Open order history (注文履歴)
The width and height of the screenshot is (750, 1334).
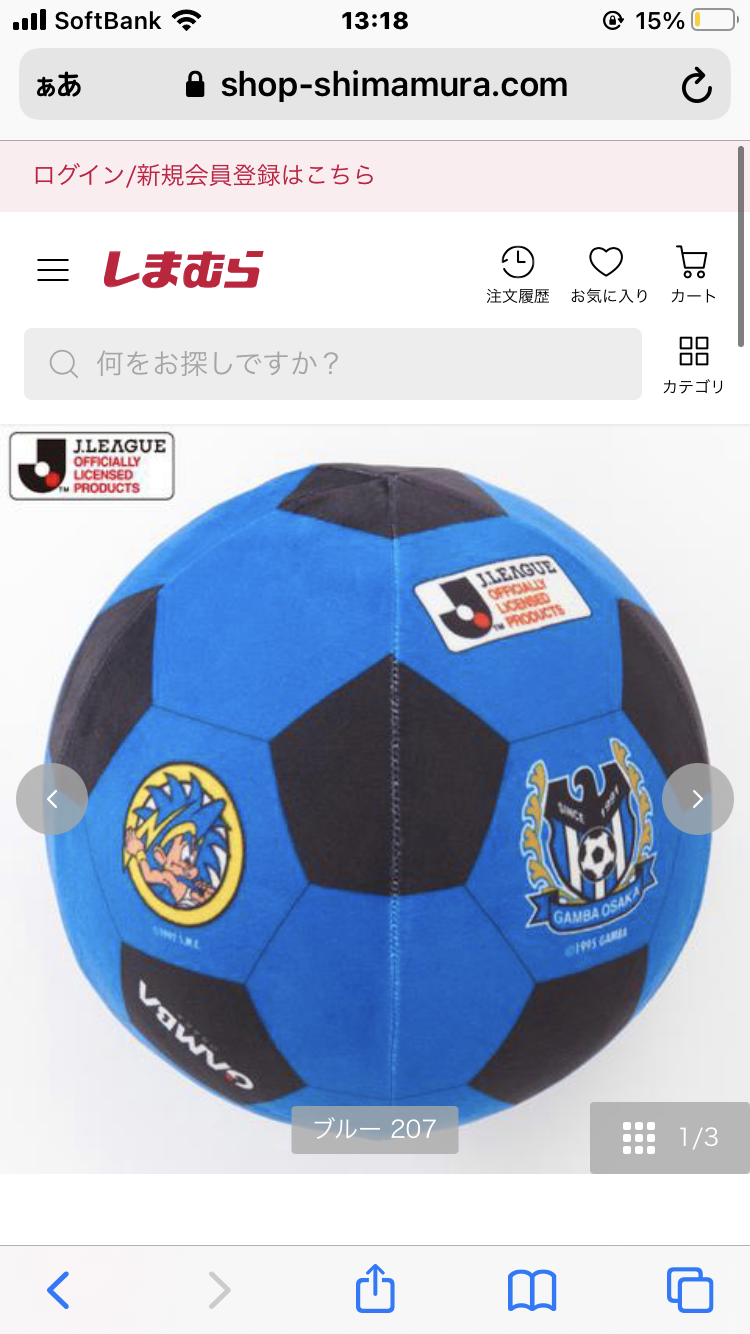tap(517, 274)
